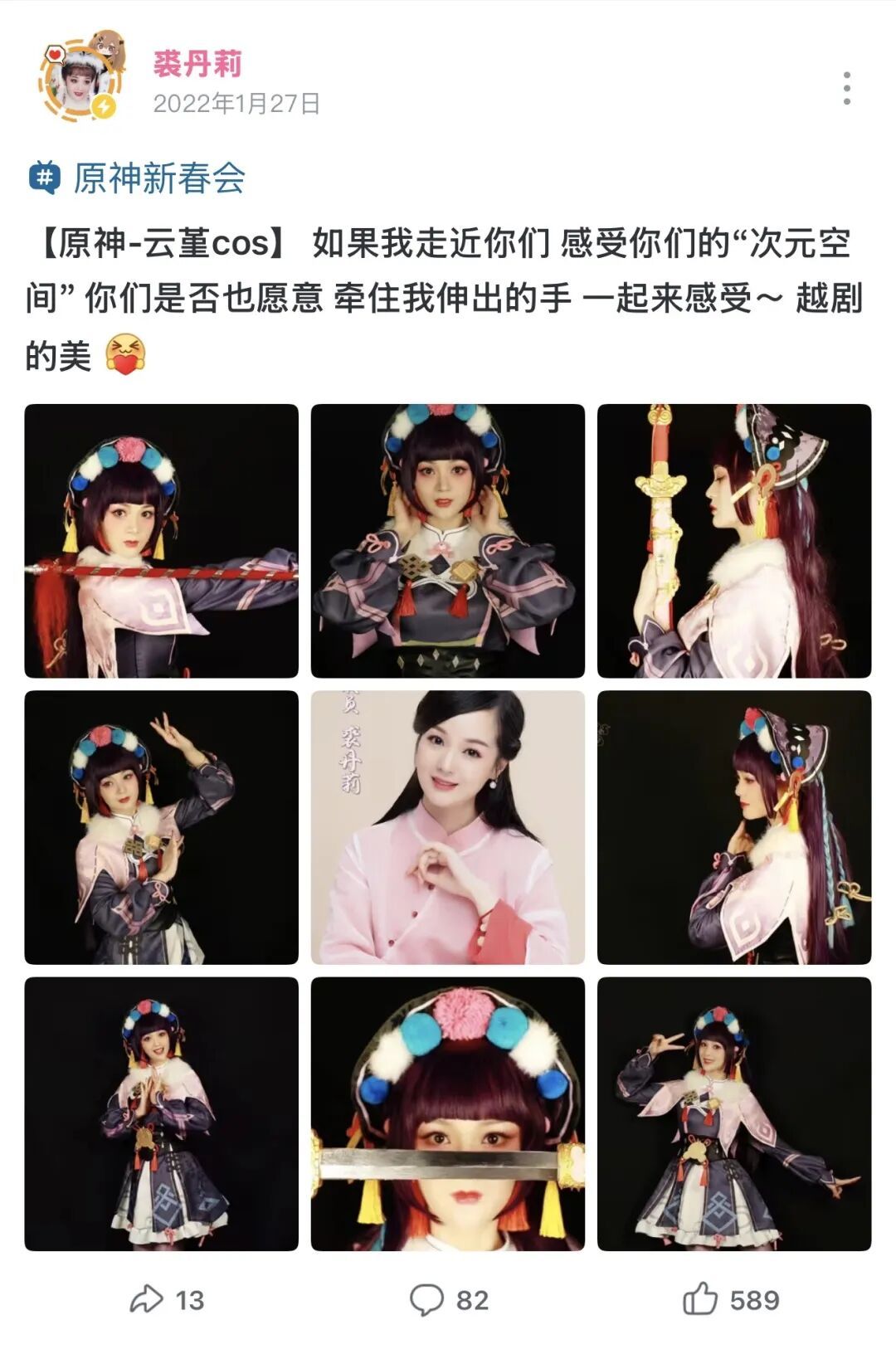Open the pink qipao portrait photo

(448, 827)
